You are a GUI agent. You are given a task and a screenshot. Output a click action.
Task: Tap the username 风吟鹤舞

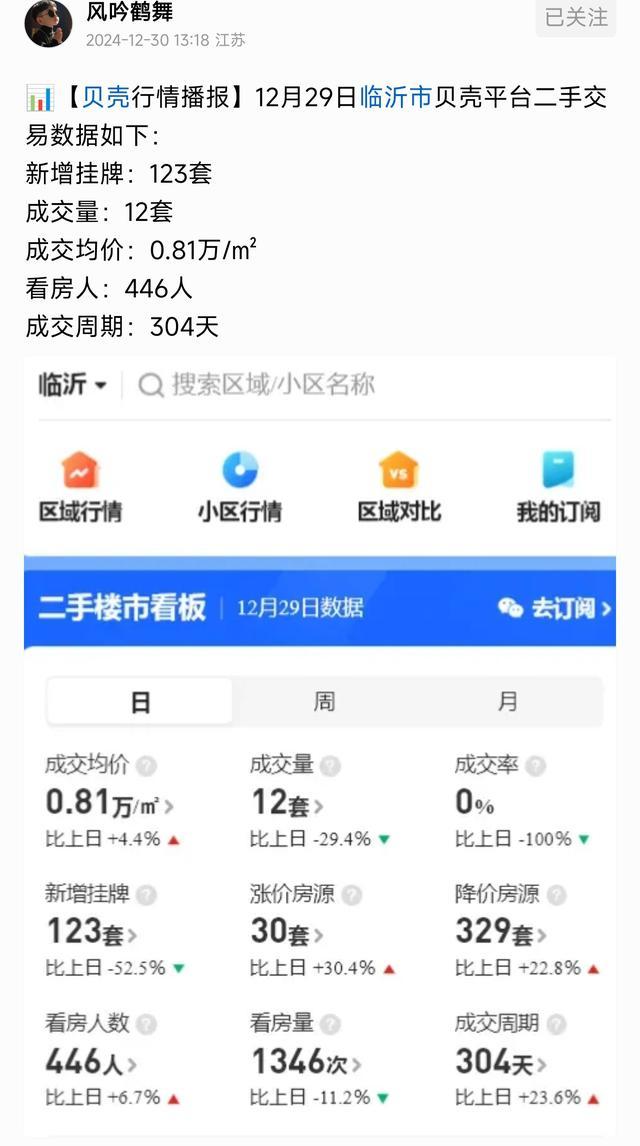coord(129,12)
